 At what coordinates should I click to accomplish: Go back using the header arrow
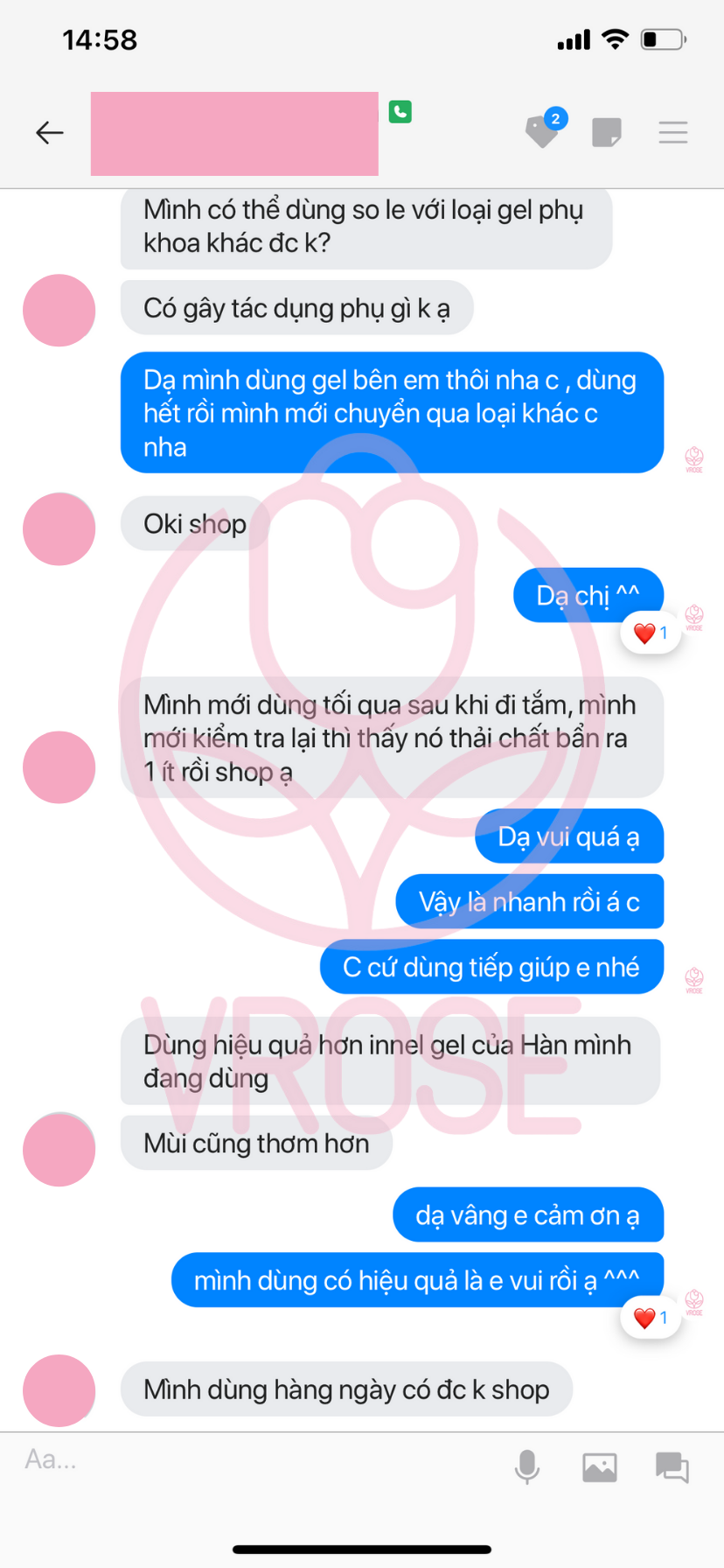pyautogui.click(x=50, y=132)
